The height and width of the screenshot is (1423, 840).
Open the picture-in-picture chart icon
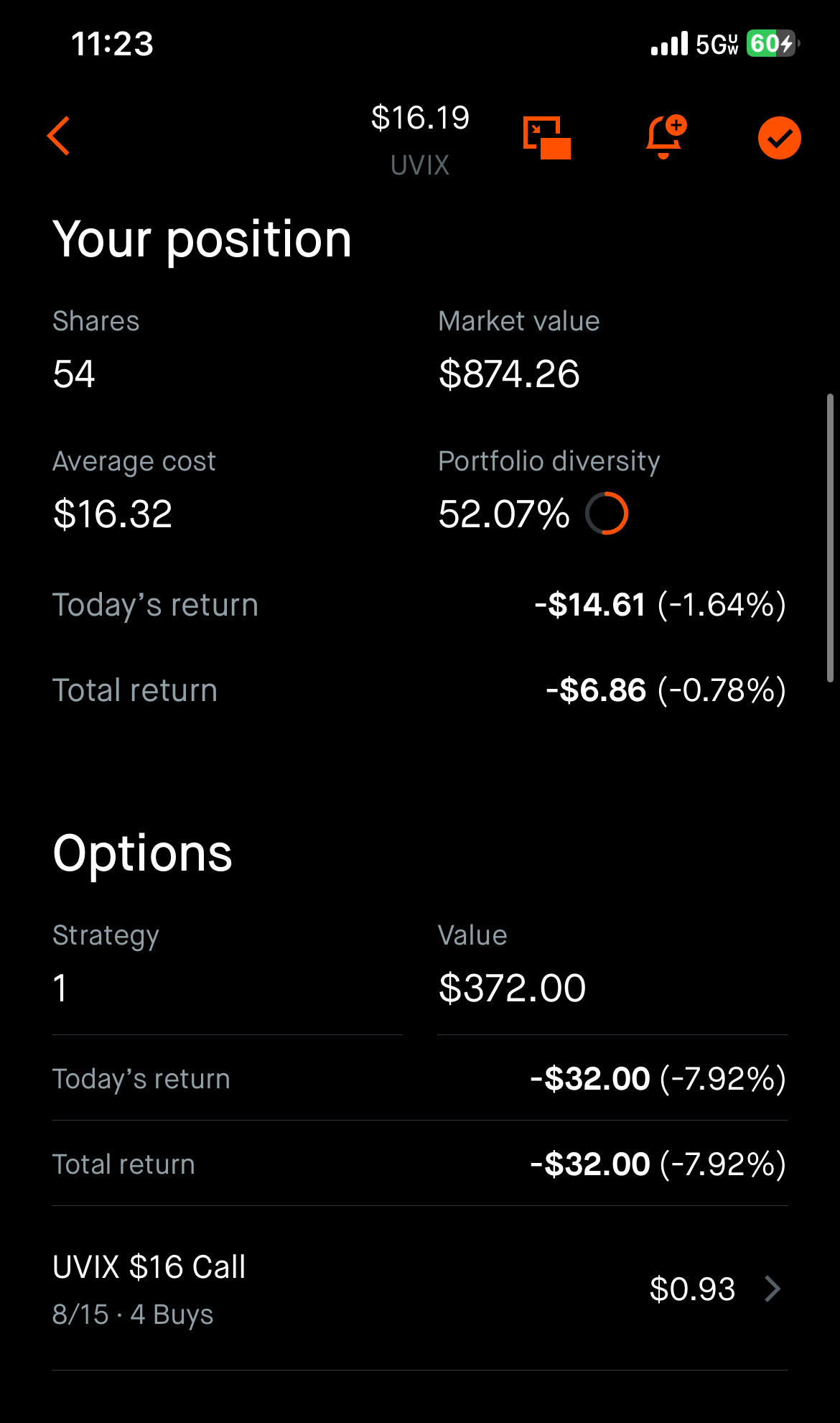547,137
